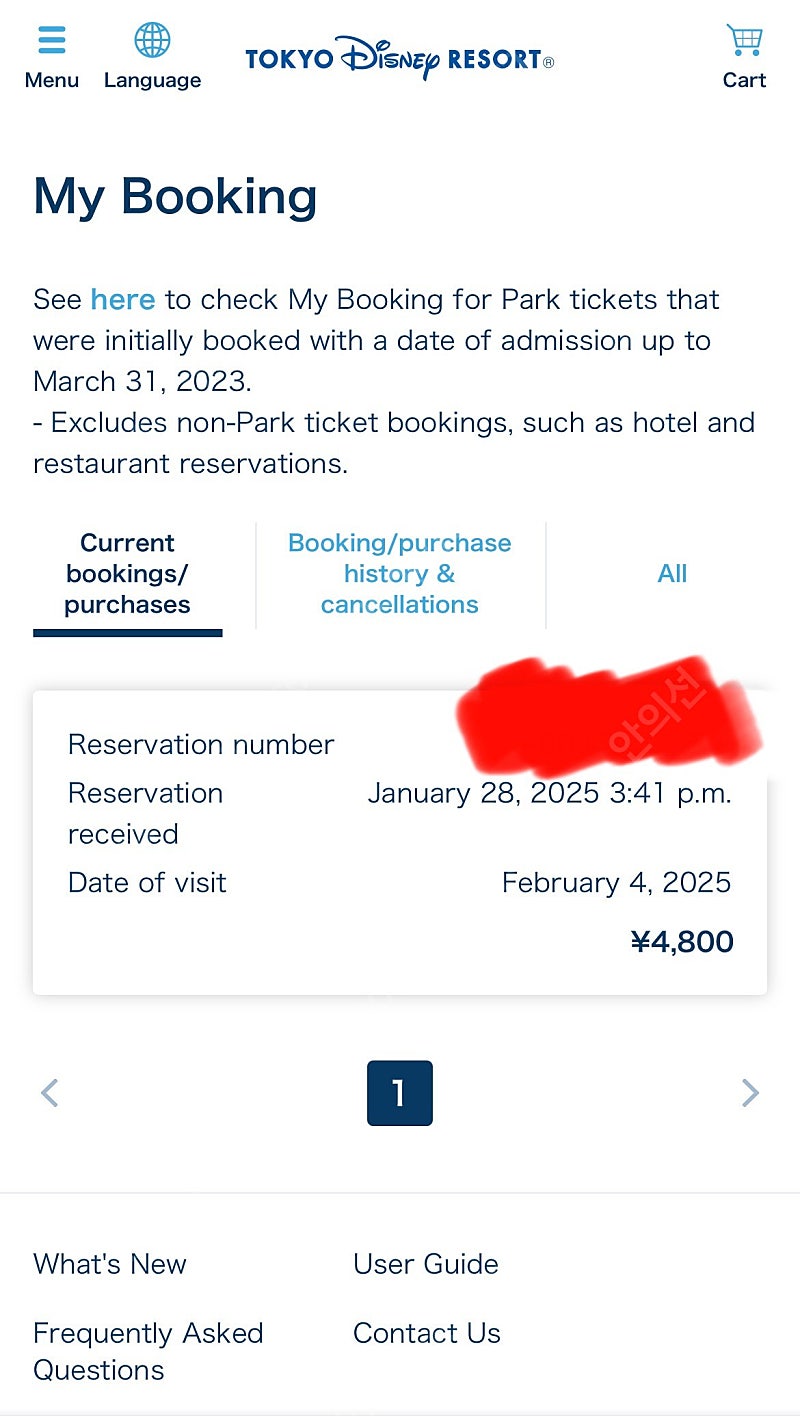
Task: Go to the next page arrow
Action: click(x=750, y=1093)
